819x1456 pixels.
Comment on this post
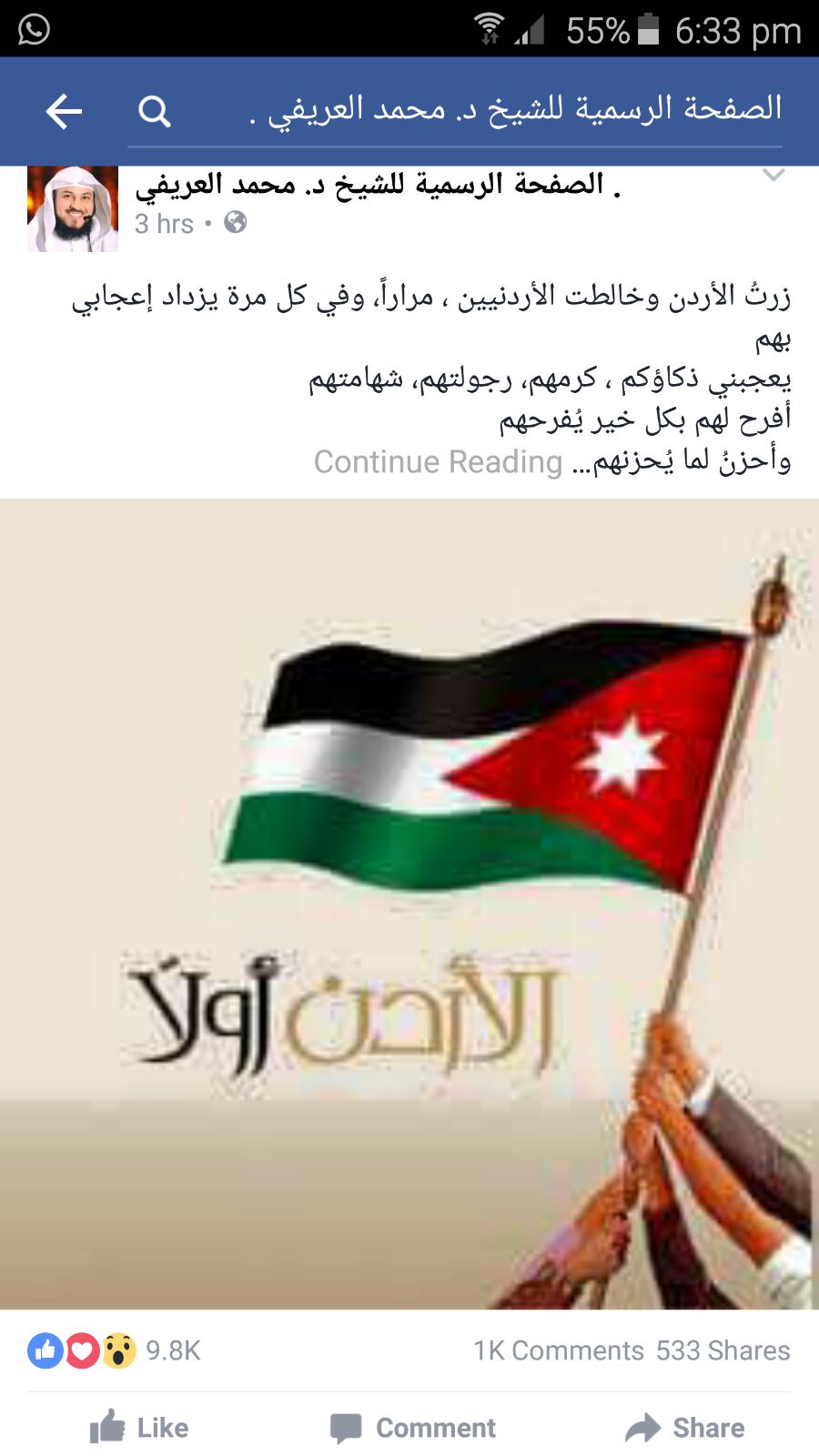click(x=413, y=1428)
